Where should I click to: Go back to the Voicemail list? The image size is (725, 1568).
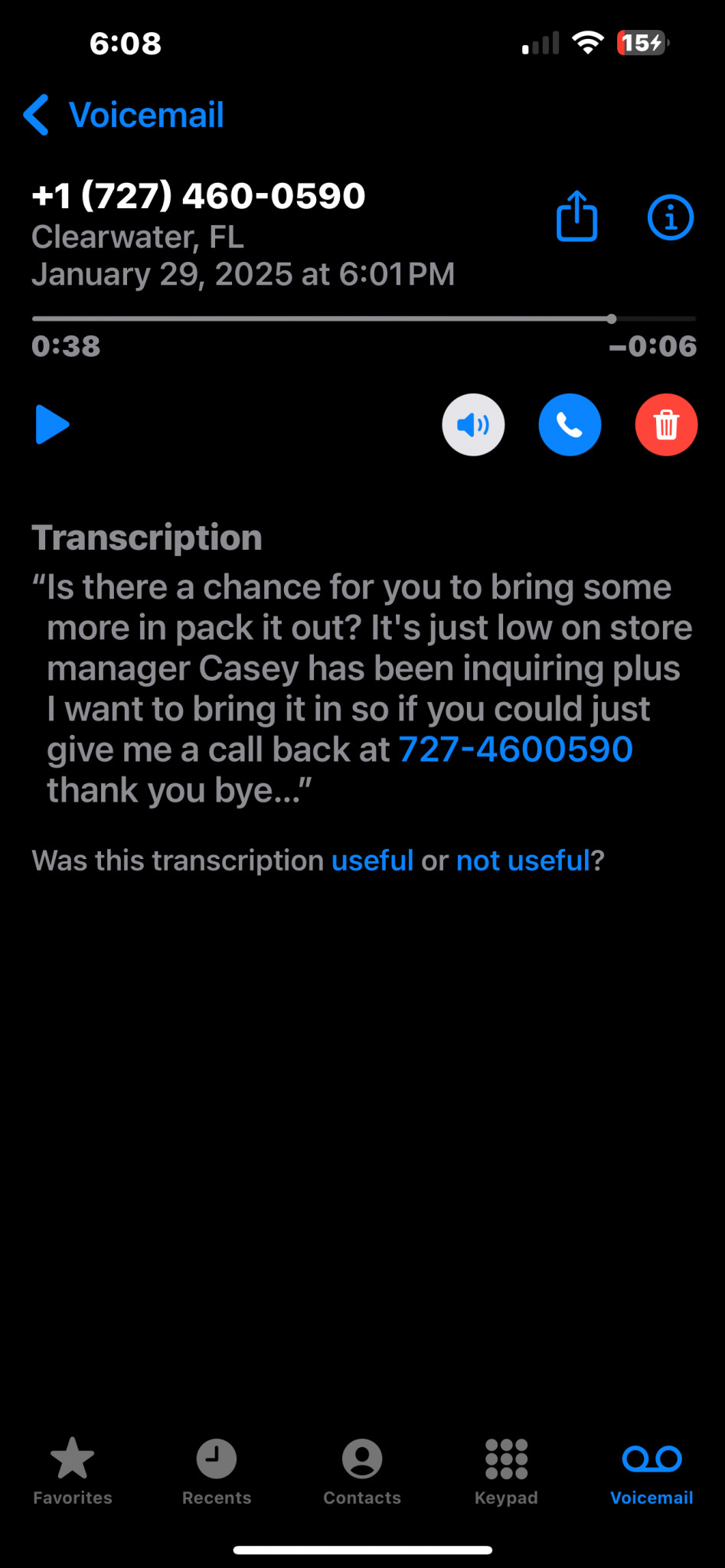coord(124,115)
